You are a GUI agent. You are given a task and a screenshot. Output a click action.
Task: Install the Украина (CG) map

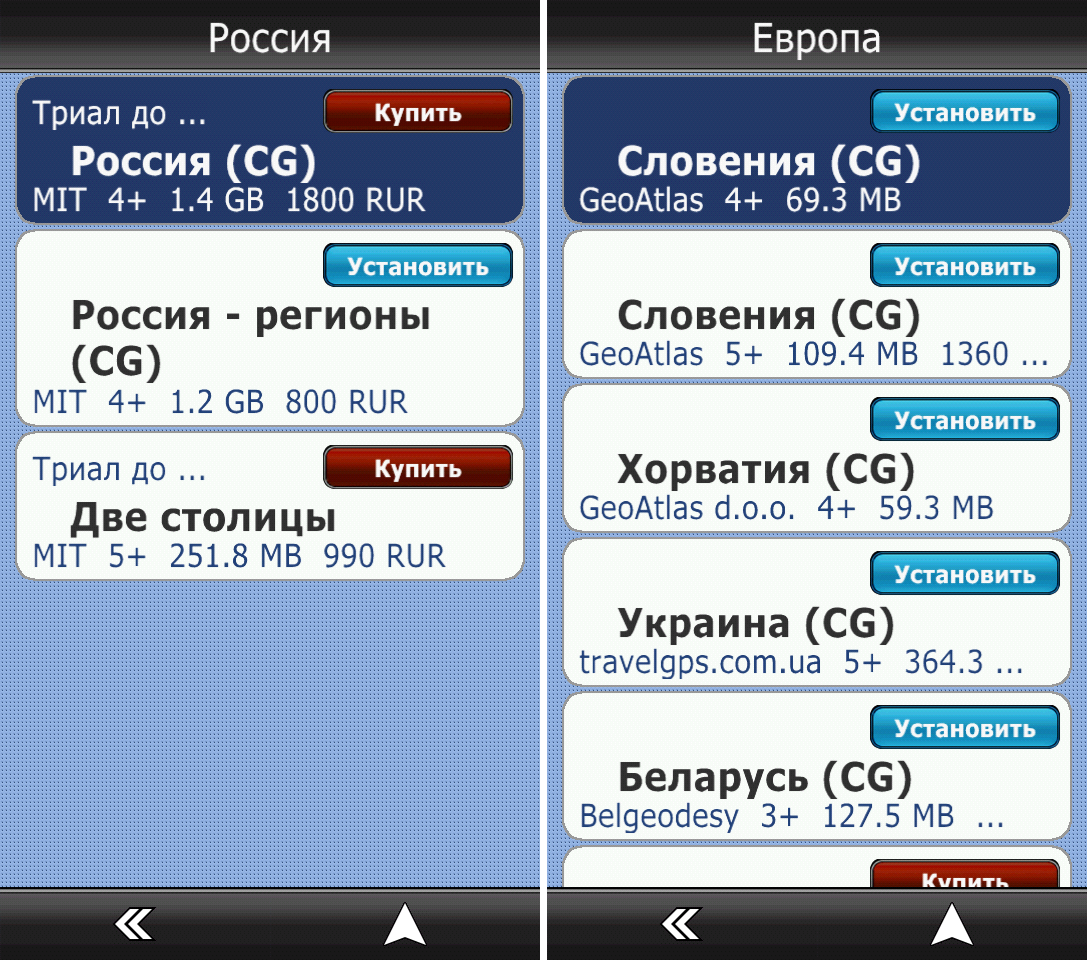(x=964, y=574)
